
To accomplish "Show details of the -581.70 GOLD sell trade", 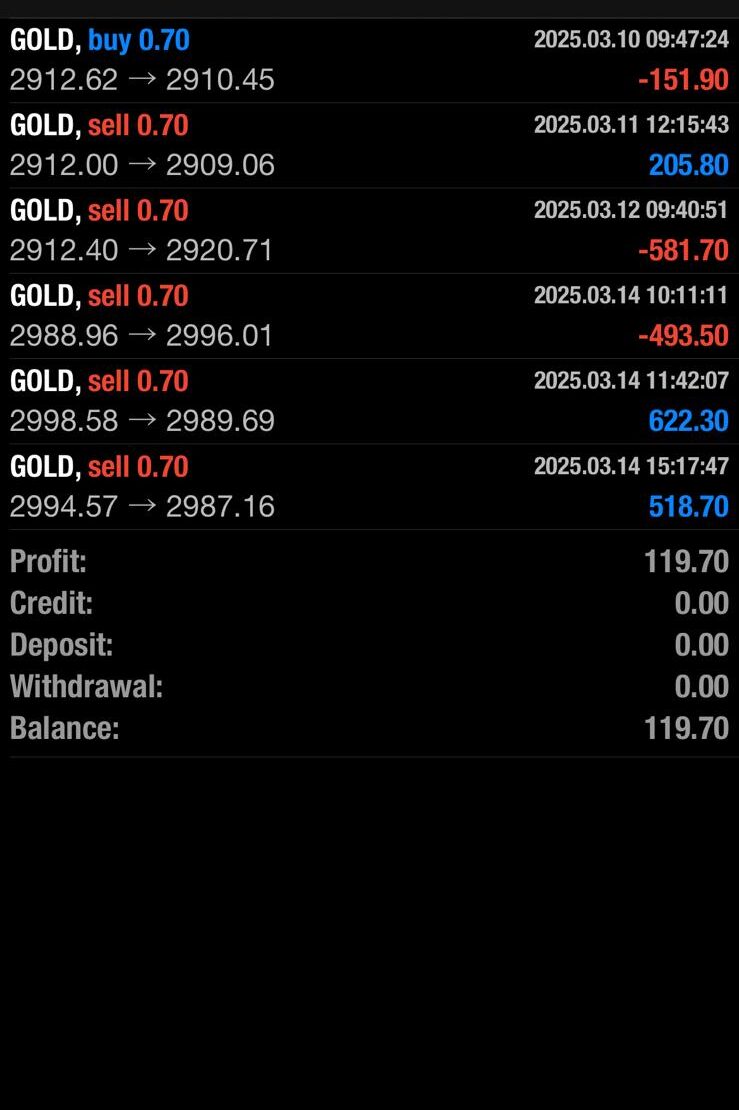I will [369, 230].
